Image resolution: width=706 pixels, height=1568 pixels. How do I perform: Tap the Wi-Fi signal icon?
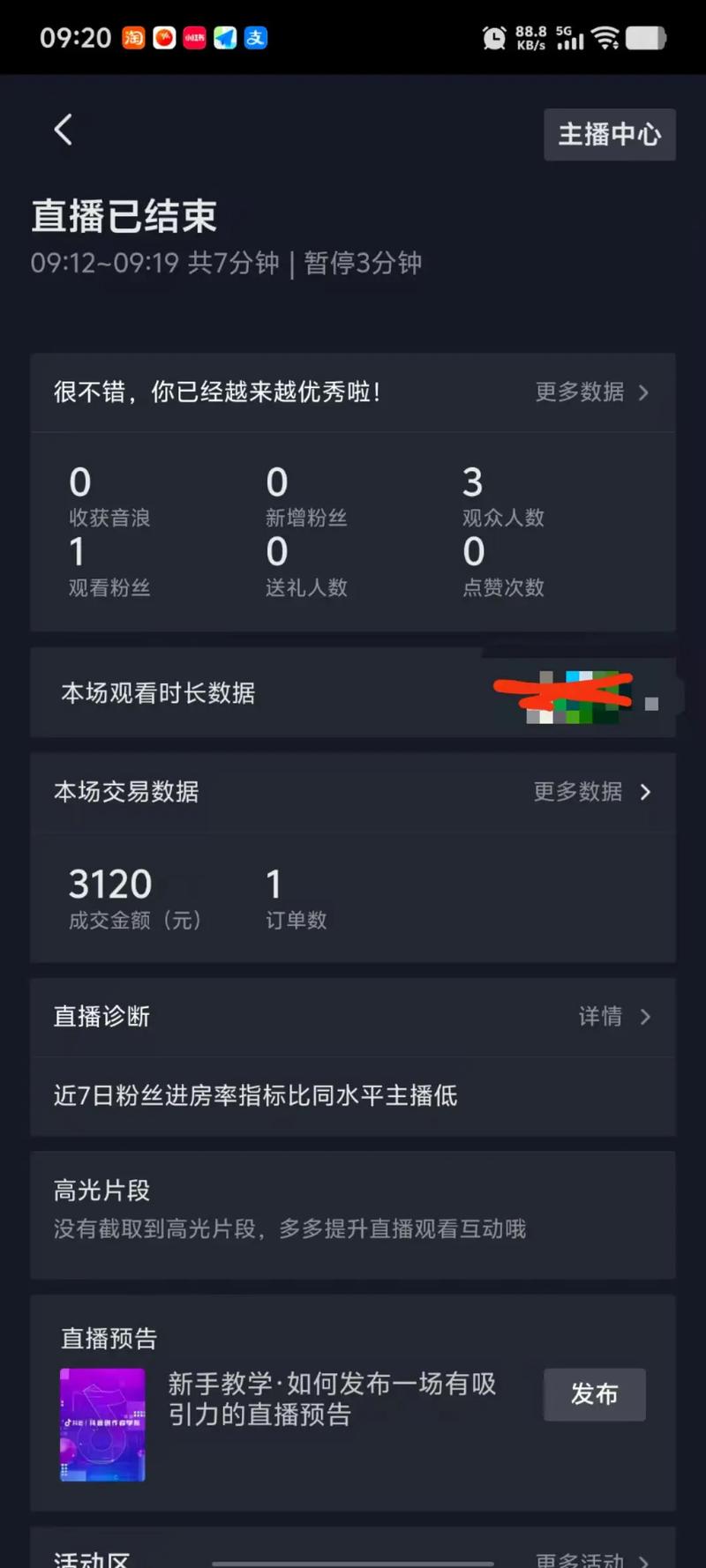point(605,37)
